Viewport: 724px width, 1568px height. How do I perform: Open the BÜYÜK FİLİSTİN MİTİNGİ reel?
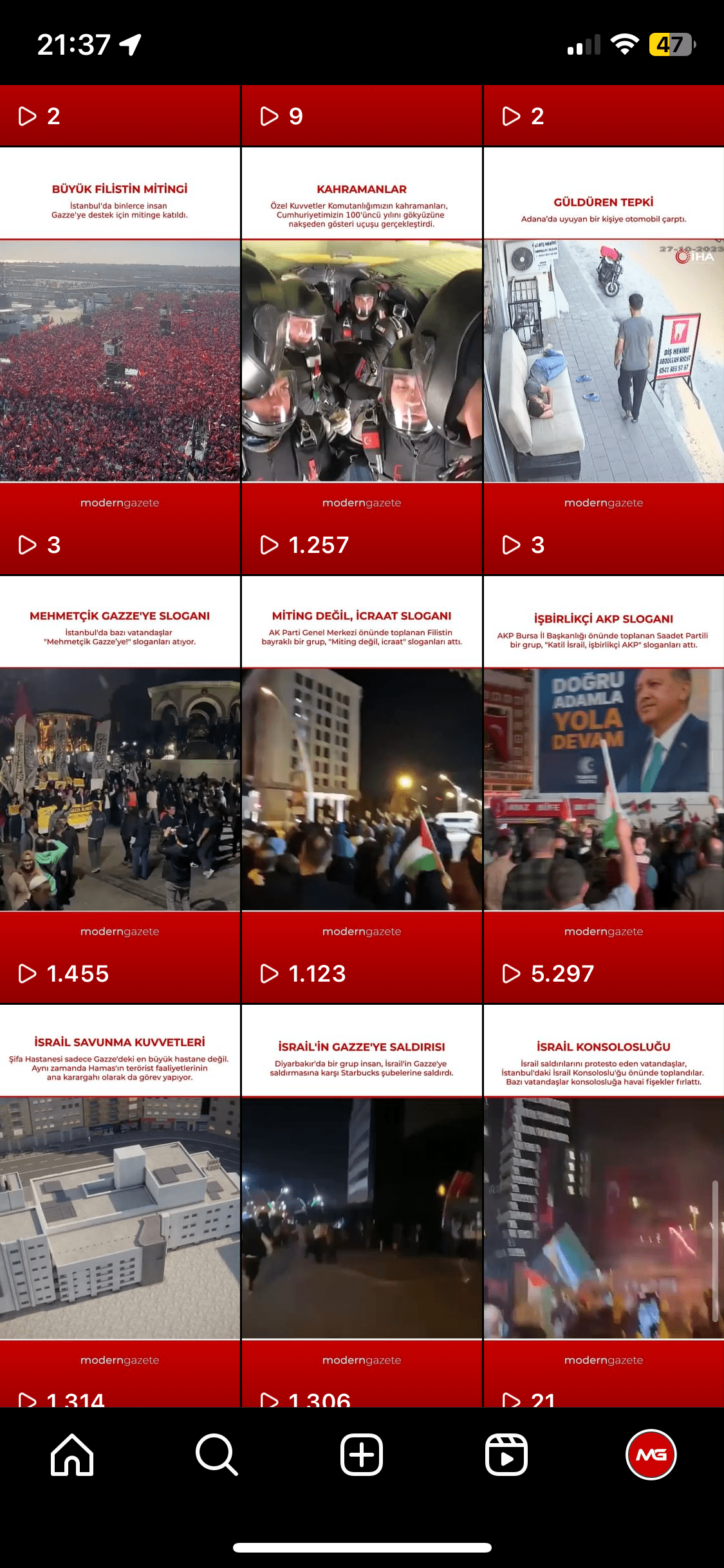point(120,360)
